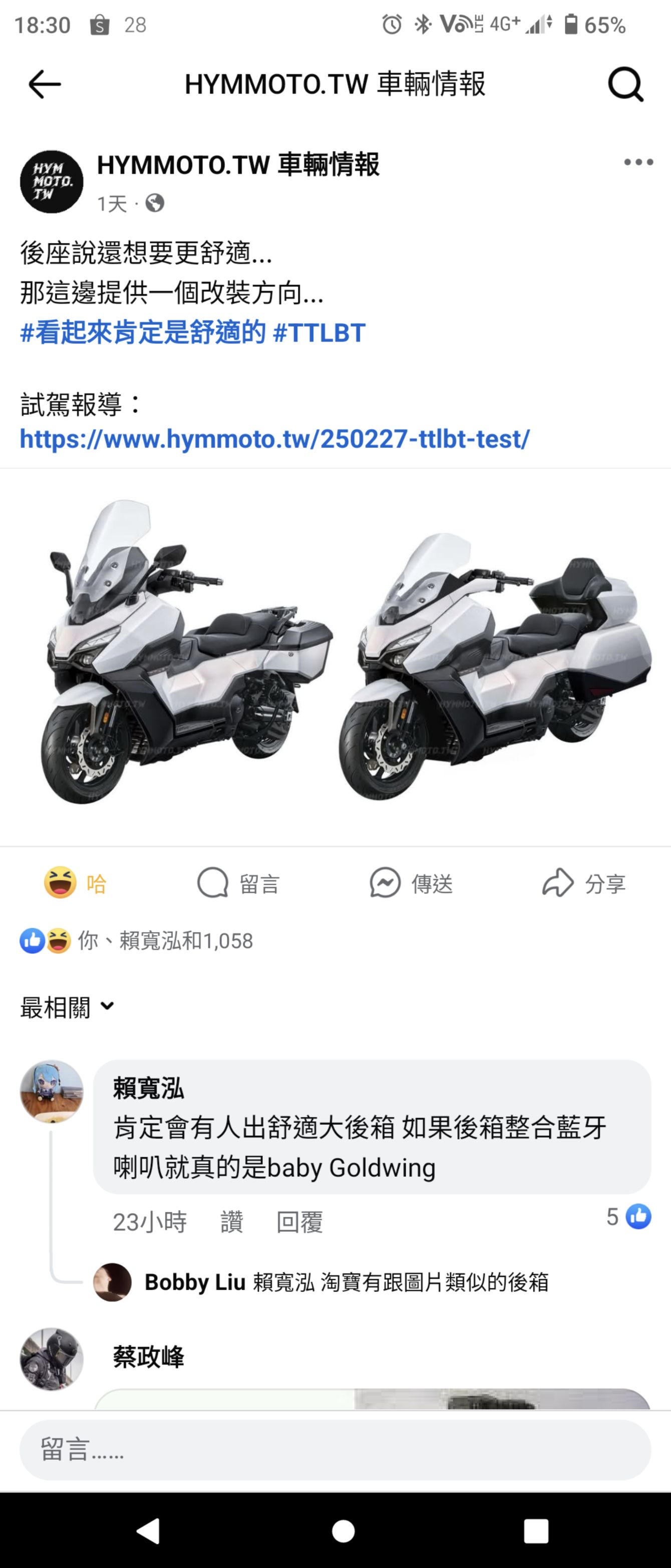Share the post with 分享
Screen dimensions: 671x1568
(584, 883)
